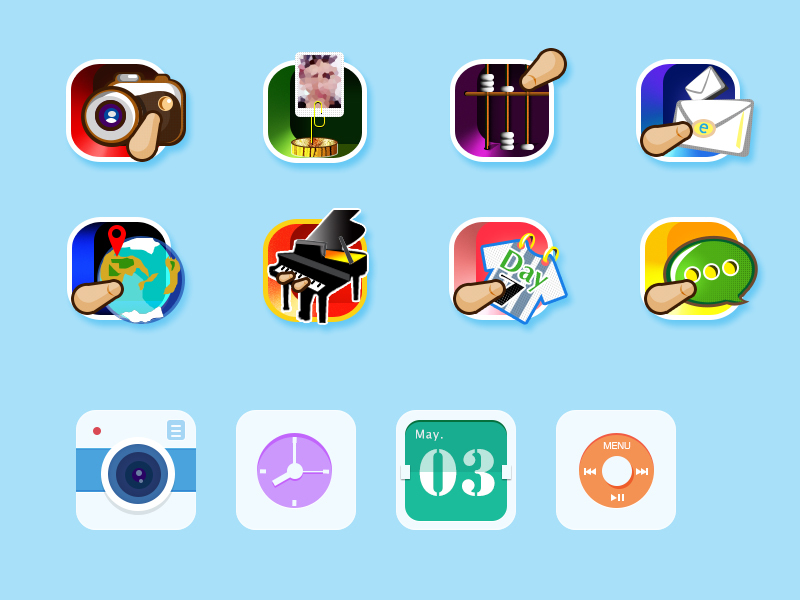This screenshot has height=600, width=800.
Task: Open the purple clock app
Action: (x=296, y=470)
